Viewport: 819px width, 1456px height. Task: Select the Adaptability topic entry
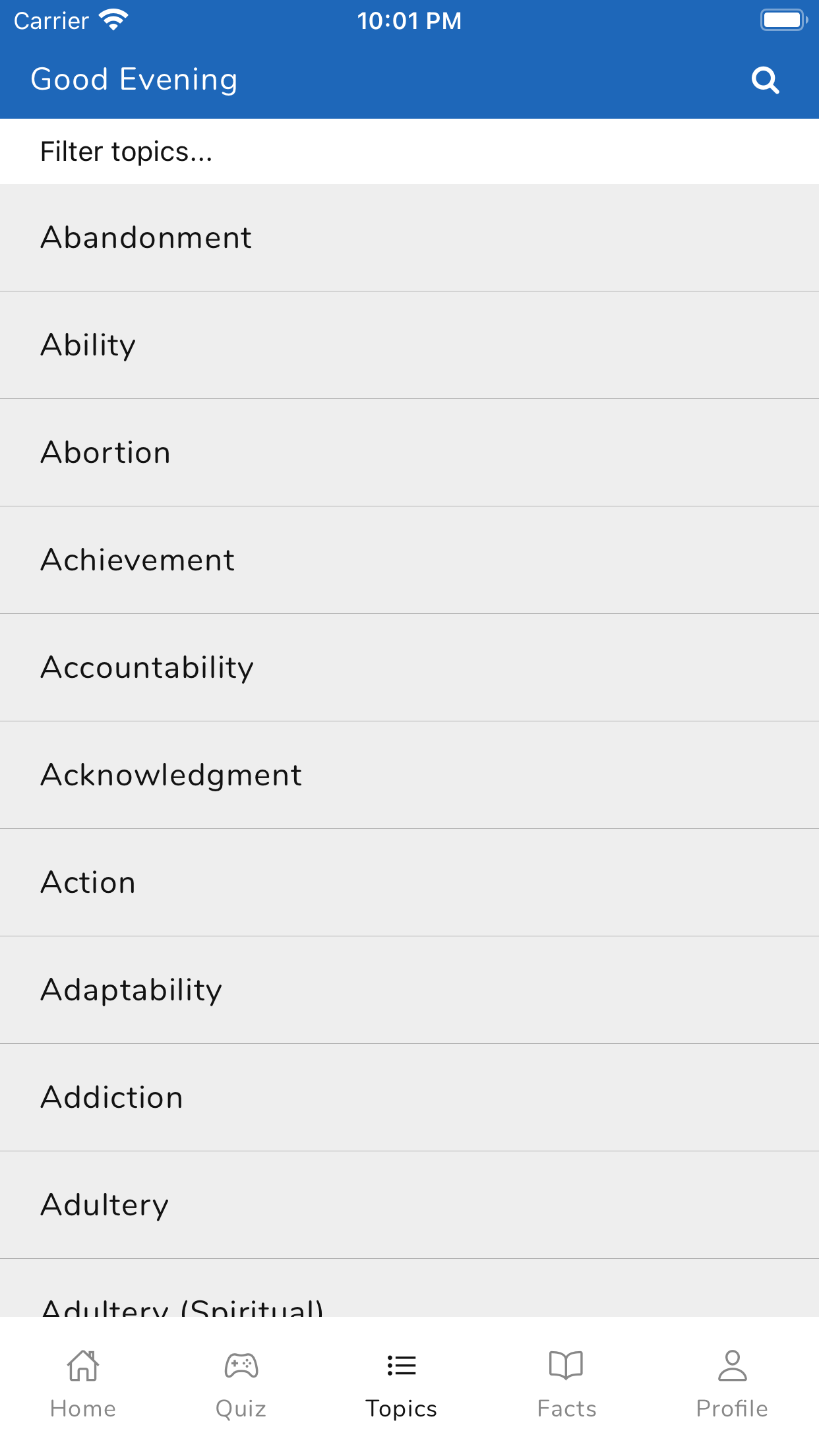[x=409, y=989]
